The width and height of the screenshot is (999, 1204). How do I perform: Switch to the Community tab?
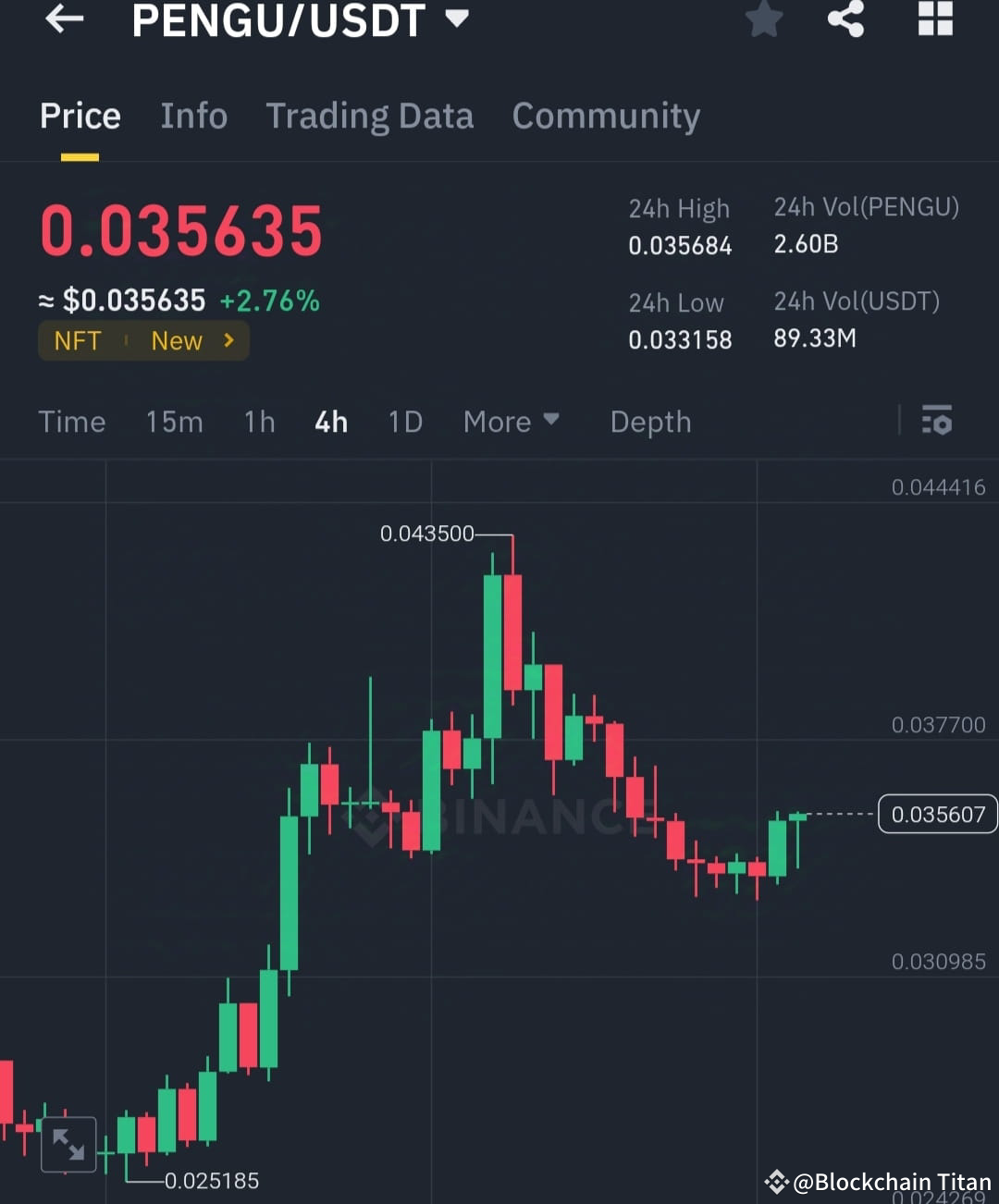click(606, 117)
